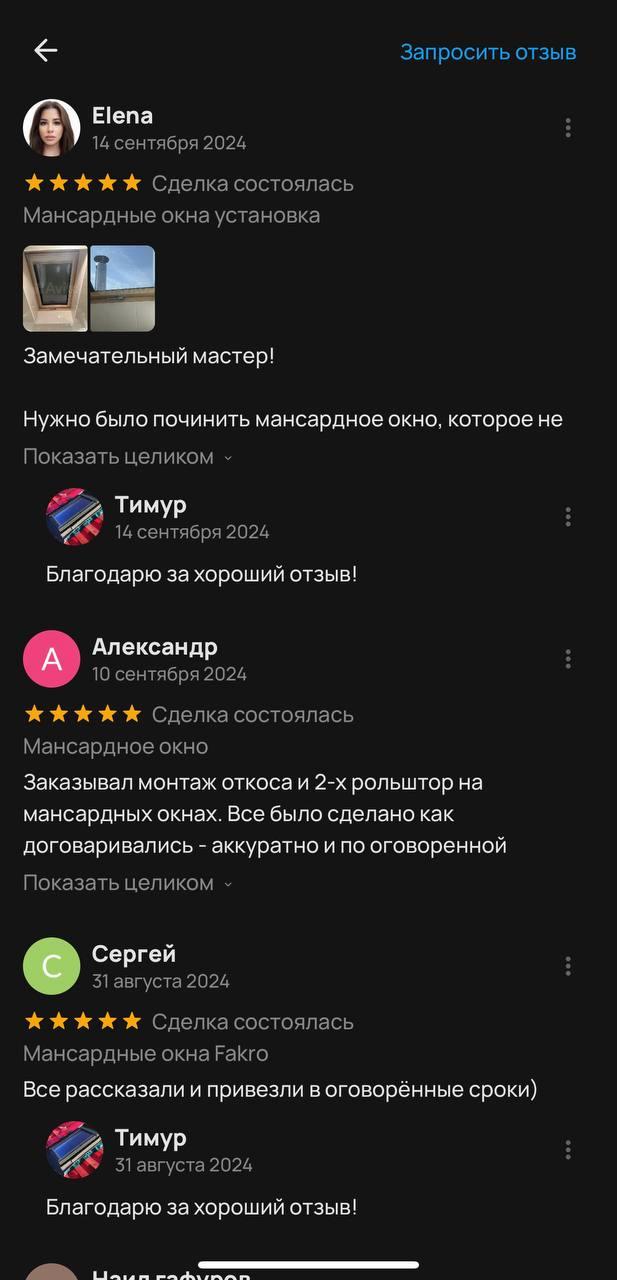This screenshot has height=1280, width=617.
Task: Expand Александр's review with Показать целиком
Action: pyautogui.click(x=127, y=883)
